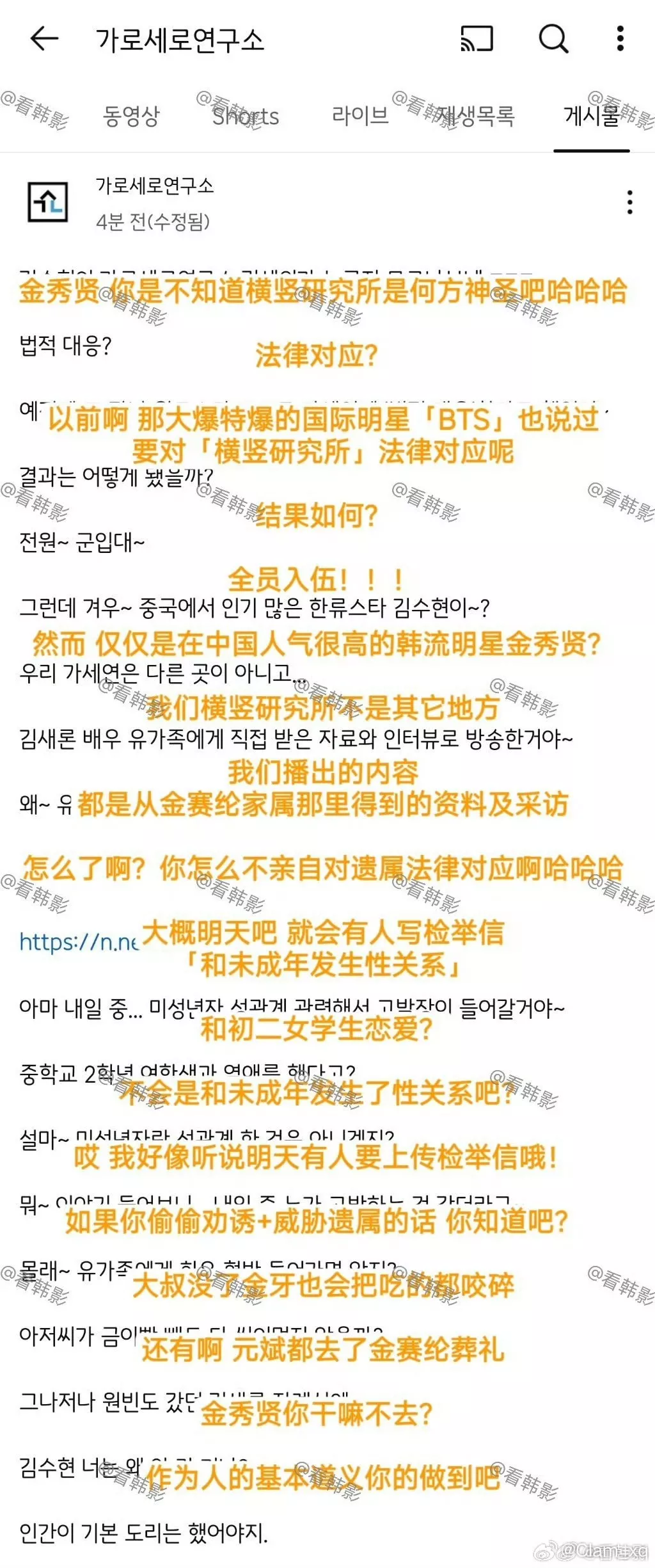This screenshot has height=1568, width=655.
Task: Open the post's three-dot options menu
Action: click(630, 202)
